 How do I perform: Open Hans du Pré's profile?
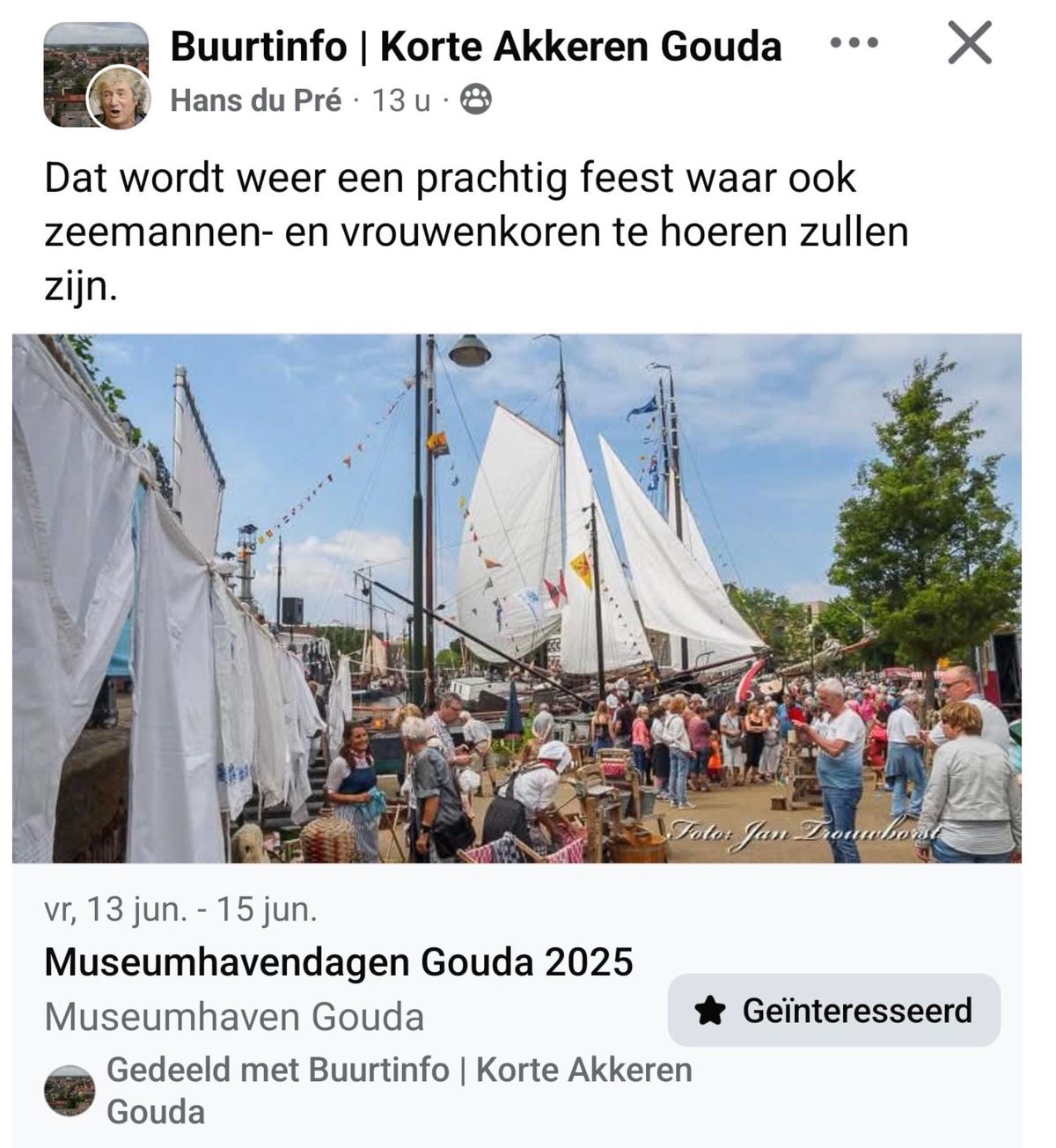click(x=255, y=100)
